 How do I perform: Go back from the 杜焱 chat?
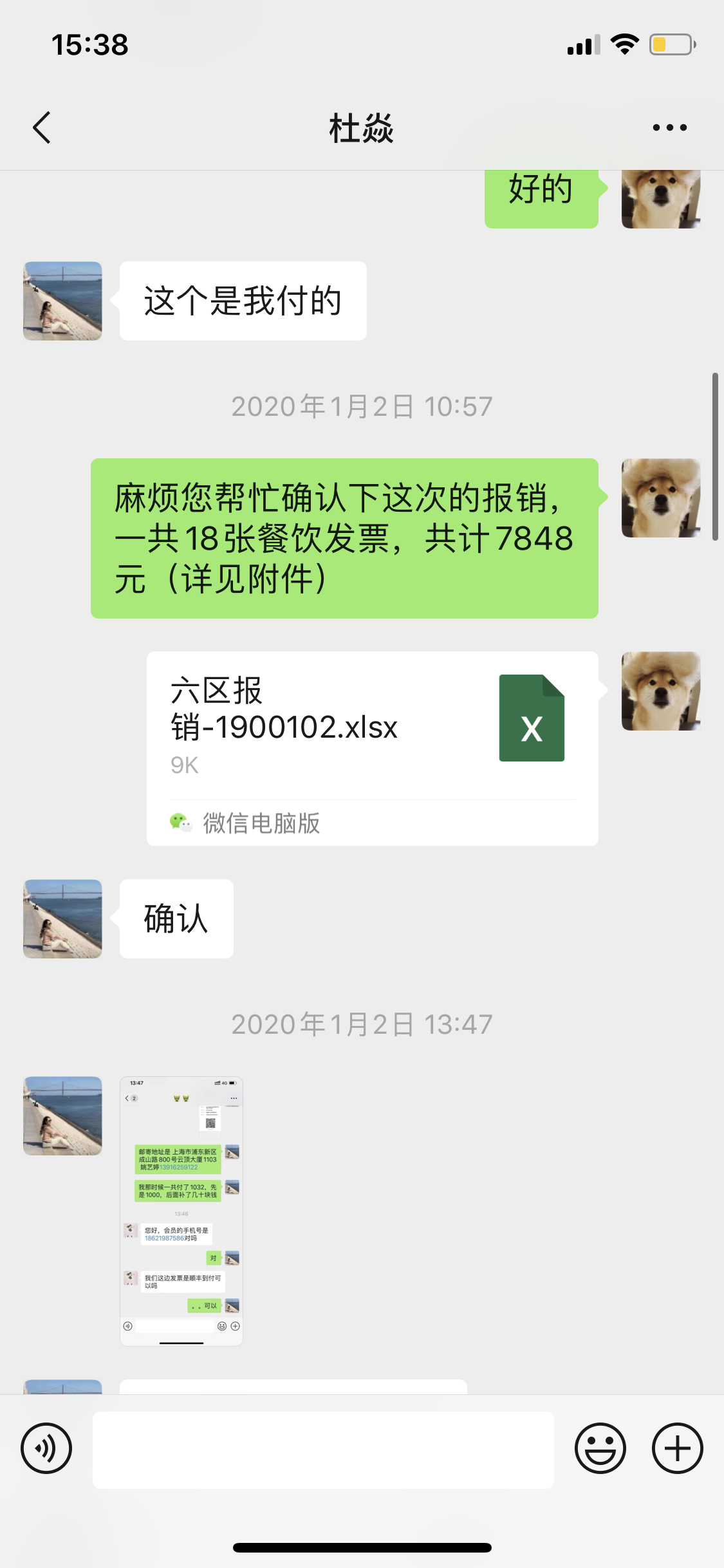42,127
